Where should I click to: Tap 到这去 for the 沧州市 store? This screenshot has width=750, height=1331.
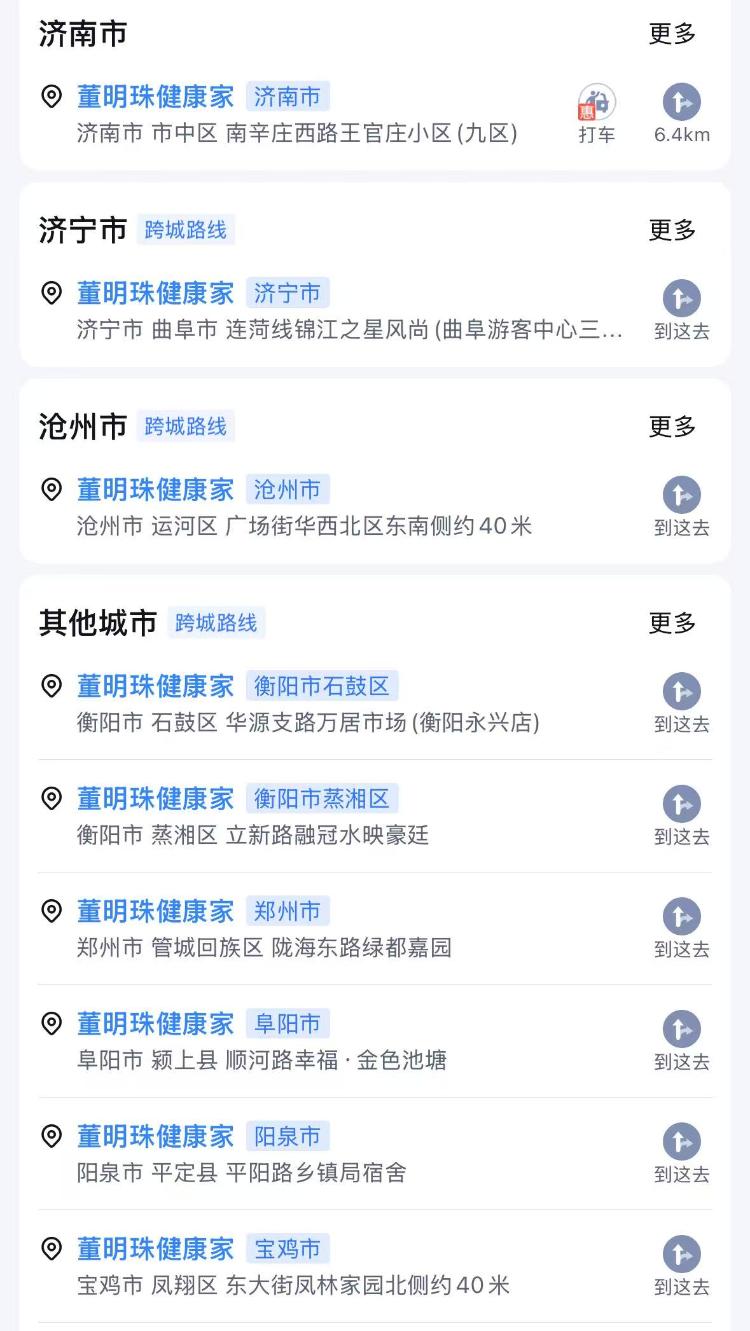click(x=681, y=506)
